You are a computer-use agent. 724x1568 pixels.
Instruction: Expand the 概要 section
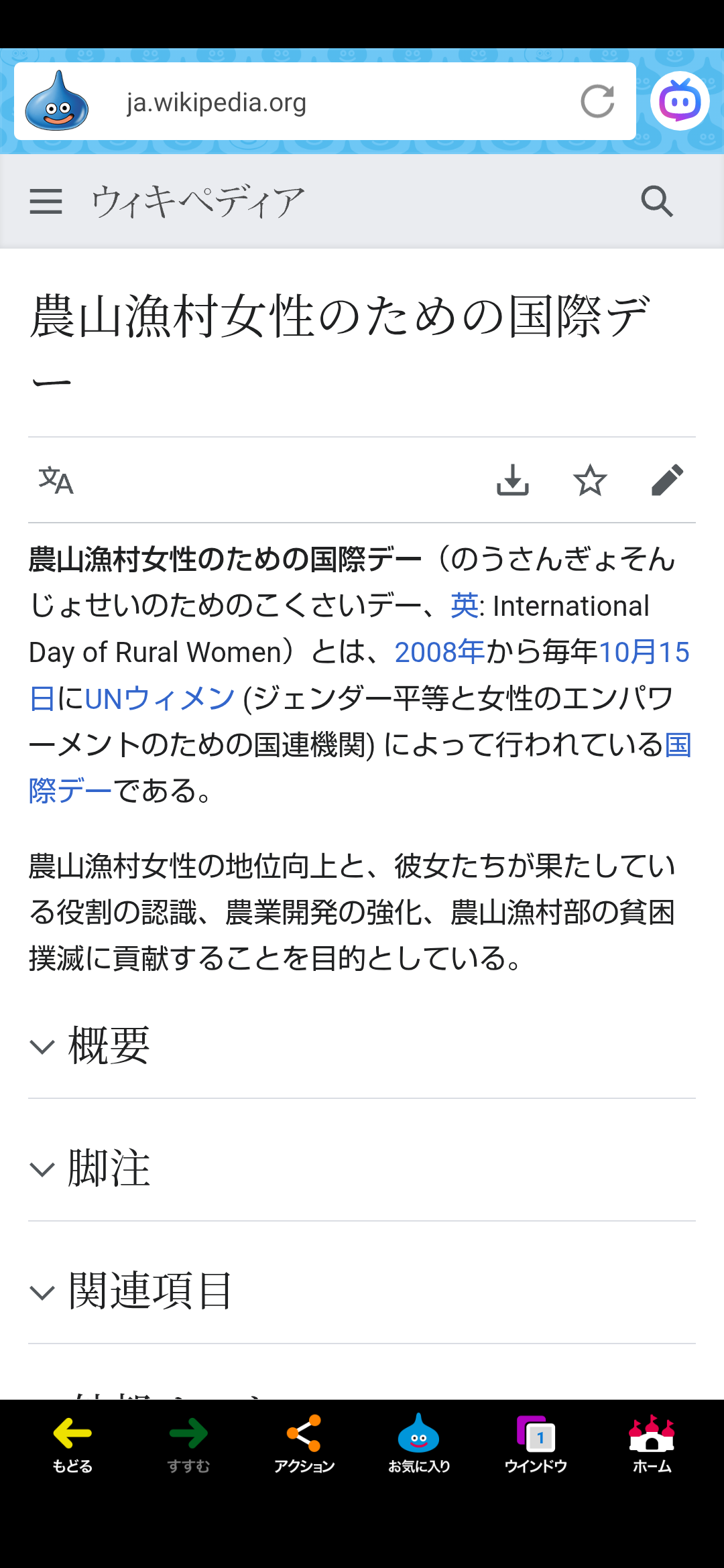click(x=109, y=1045)
